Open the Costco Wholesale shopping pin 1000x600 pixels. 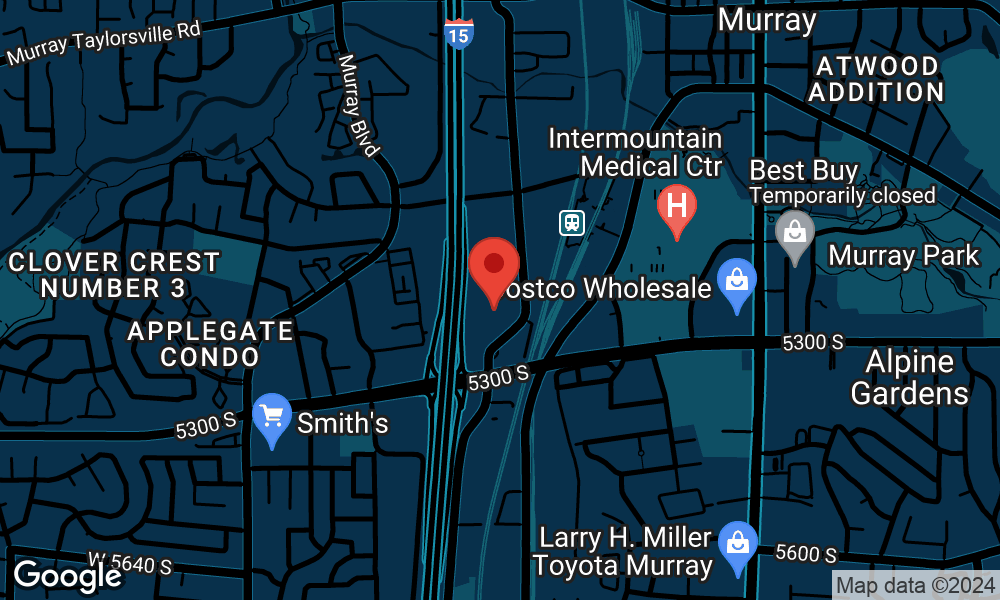coord(737,282)
